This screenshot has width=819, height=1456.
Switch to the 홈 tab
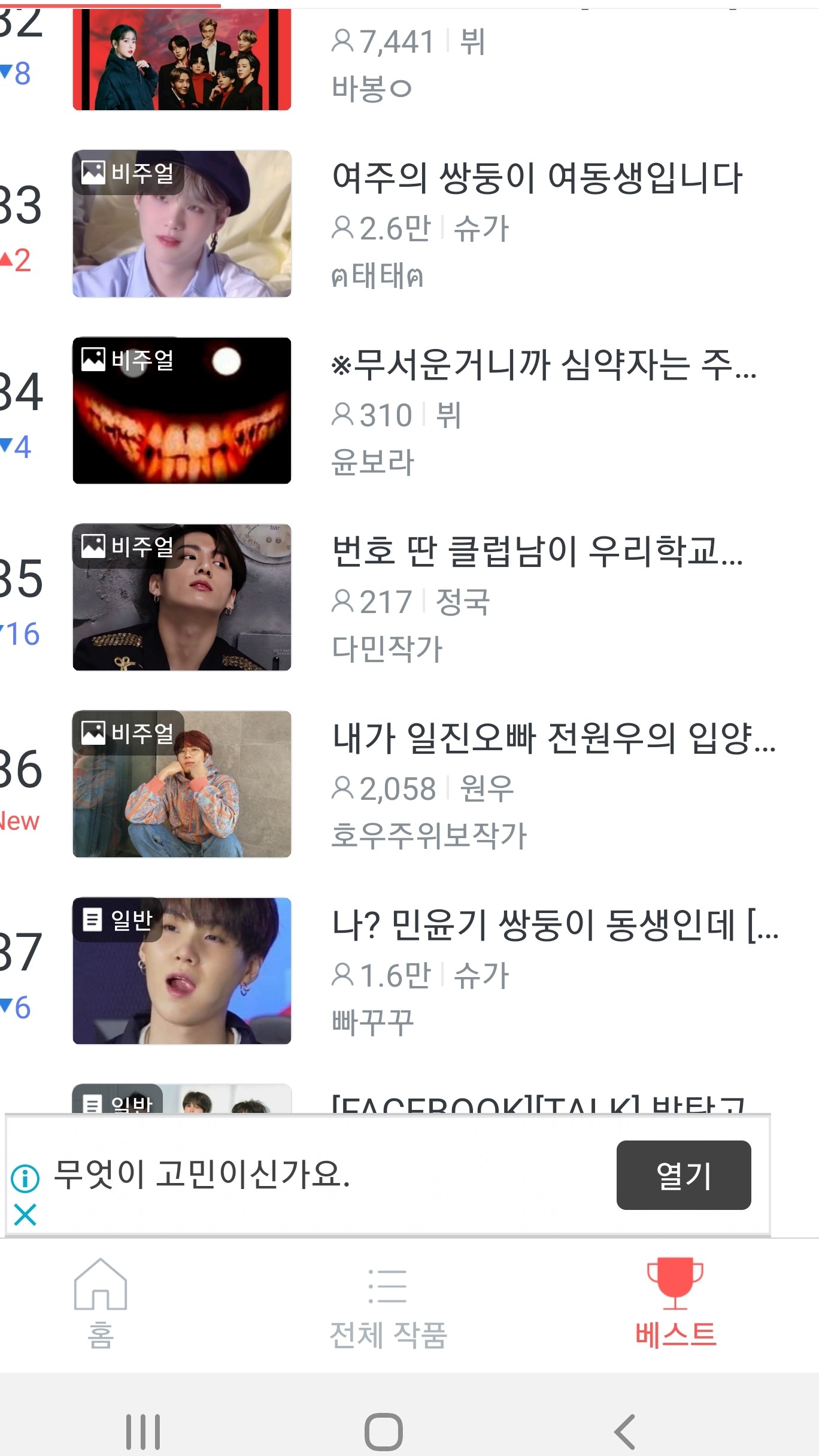[x=101, y=1304]
